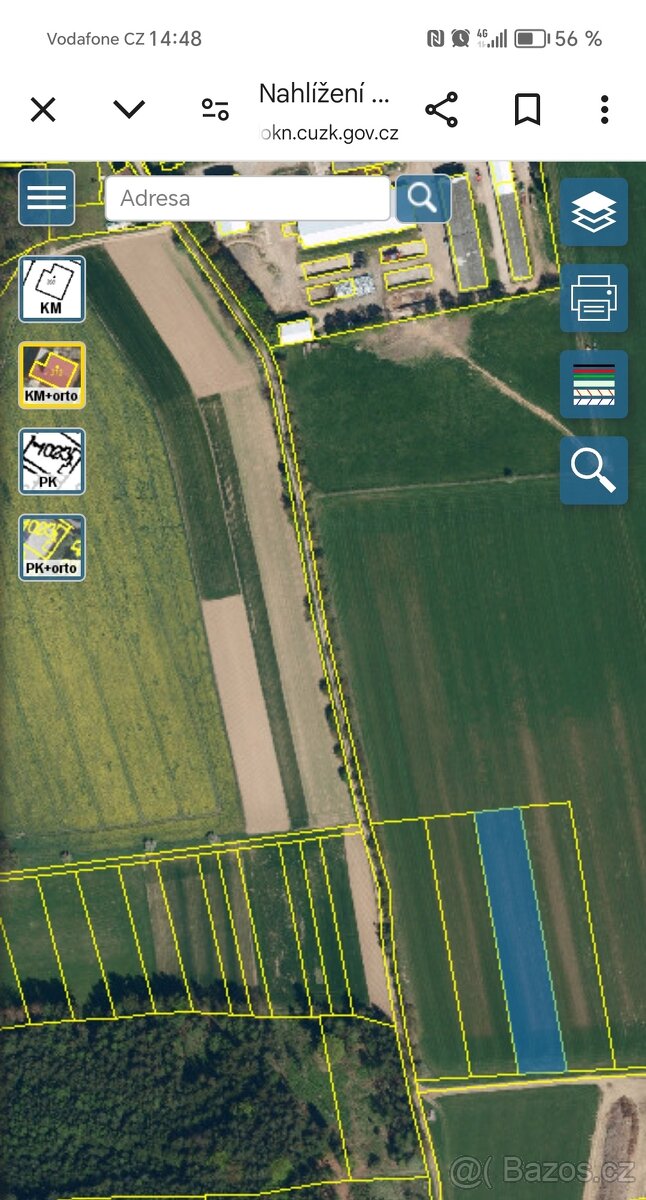Screen dimensions: 646x1200
Task: Switch to the PK map layer
Action: [52, 461]
